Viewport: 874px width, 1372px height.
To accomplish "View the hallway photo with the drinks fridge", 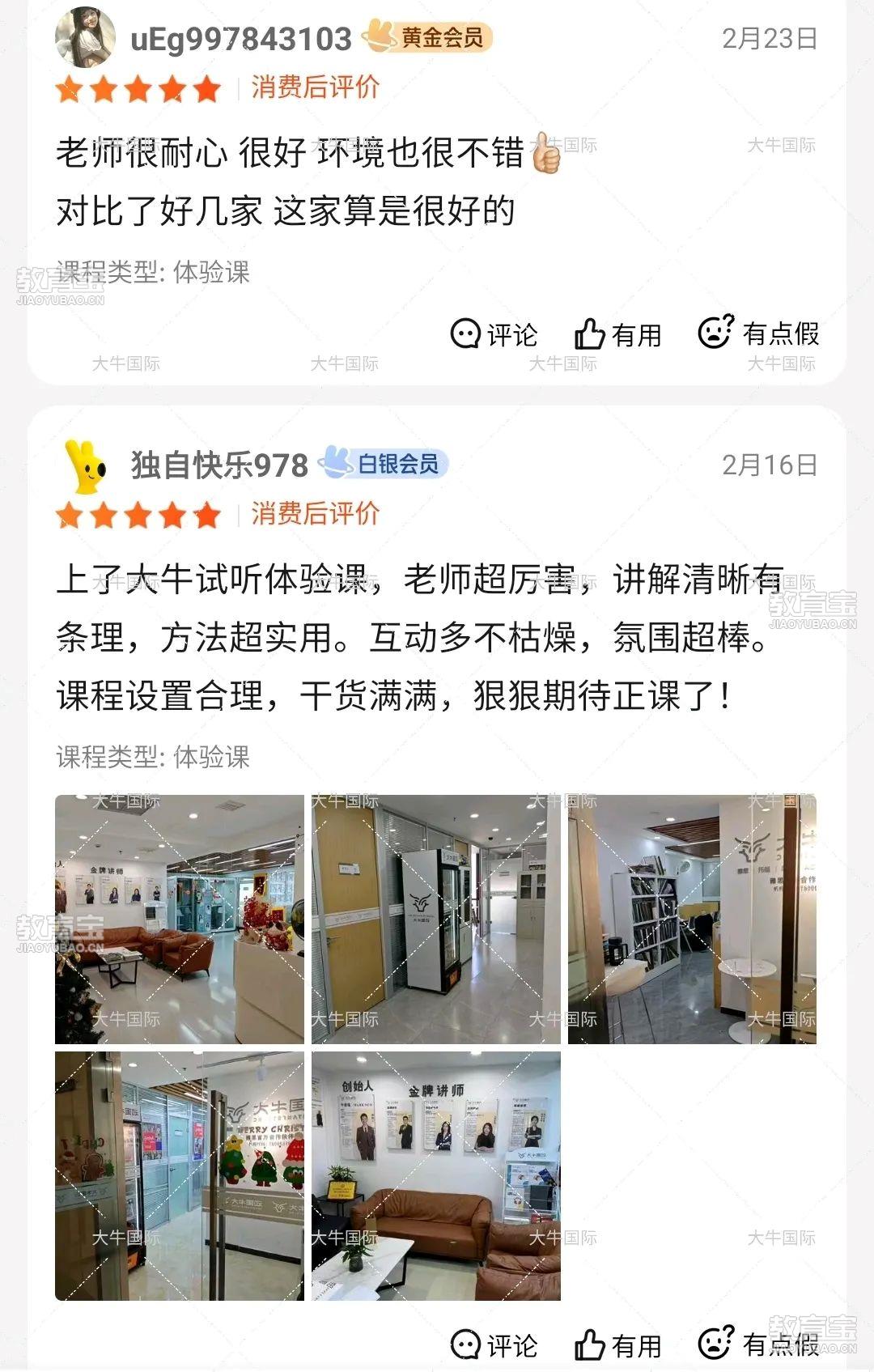I will (436, 919).
